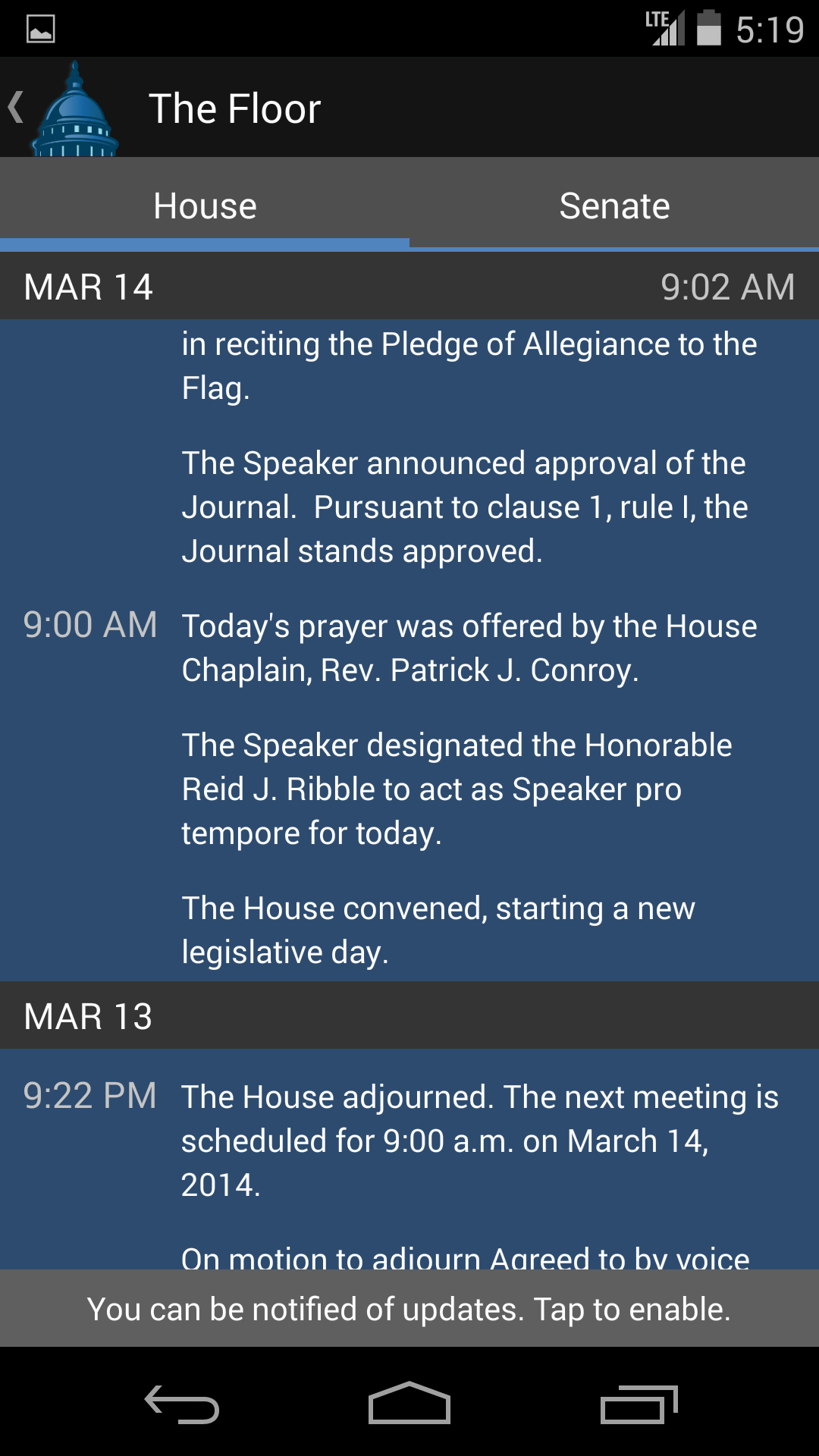Tap The Floor title text
Image resolution: width=819 pixels, height=1456 pixels.
tap(234, 107)
